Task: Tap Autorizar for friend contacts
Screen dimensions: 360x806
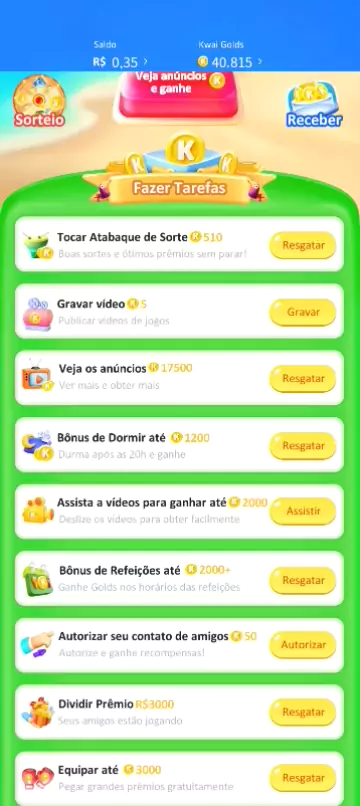Action: 303,645
